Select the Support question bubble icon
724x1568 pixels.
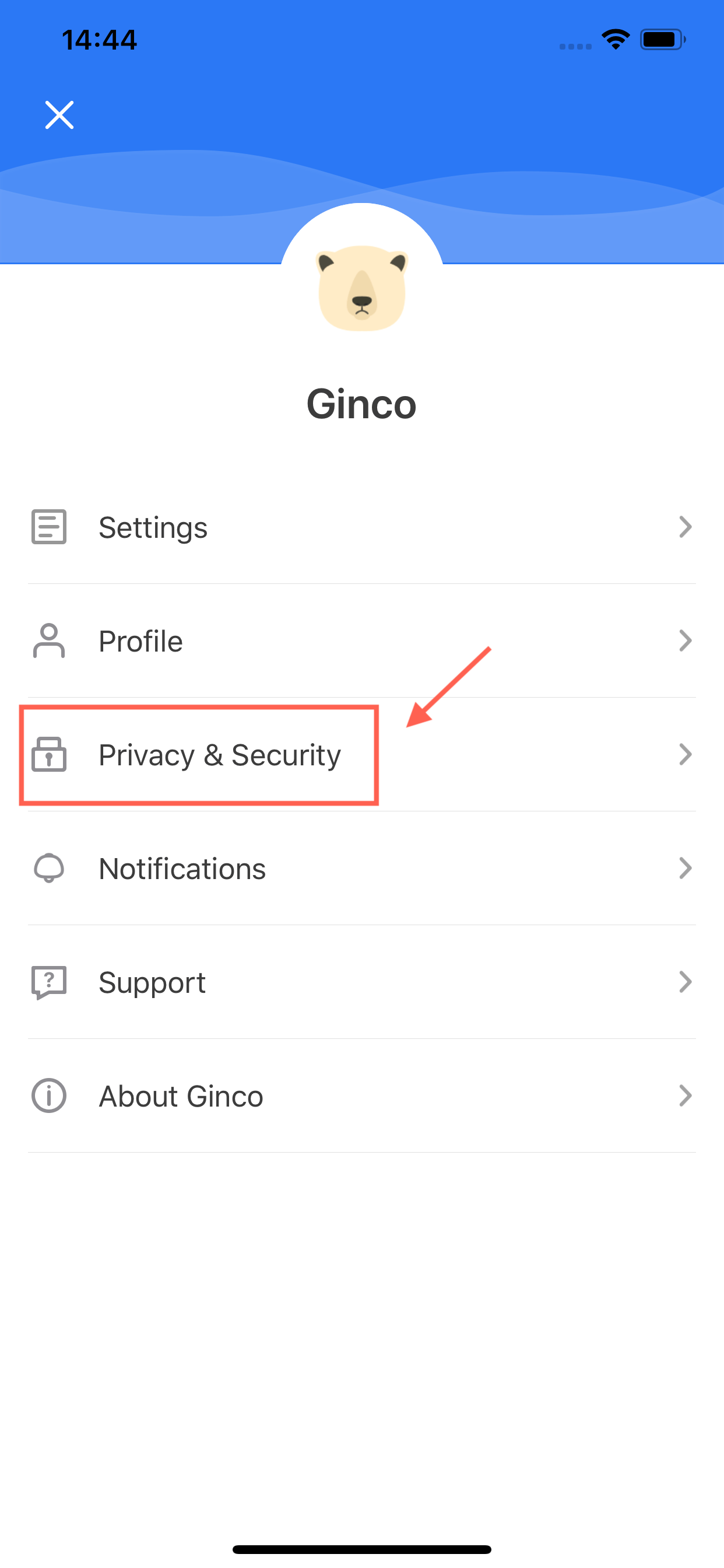pyautogui.click(x=50, y=982)
